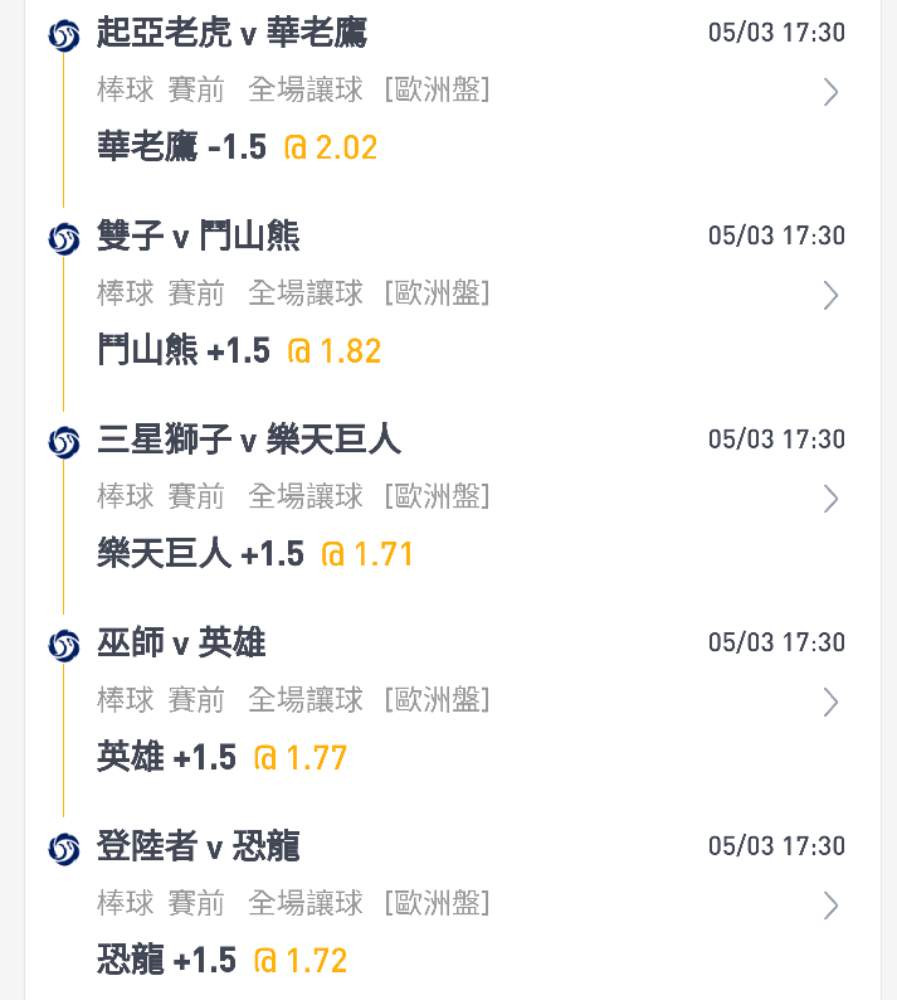
Task: Open the 雙子 v 鬥山熊 bet details
Action: click(830, 296)
